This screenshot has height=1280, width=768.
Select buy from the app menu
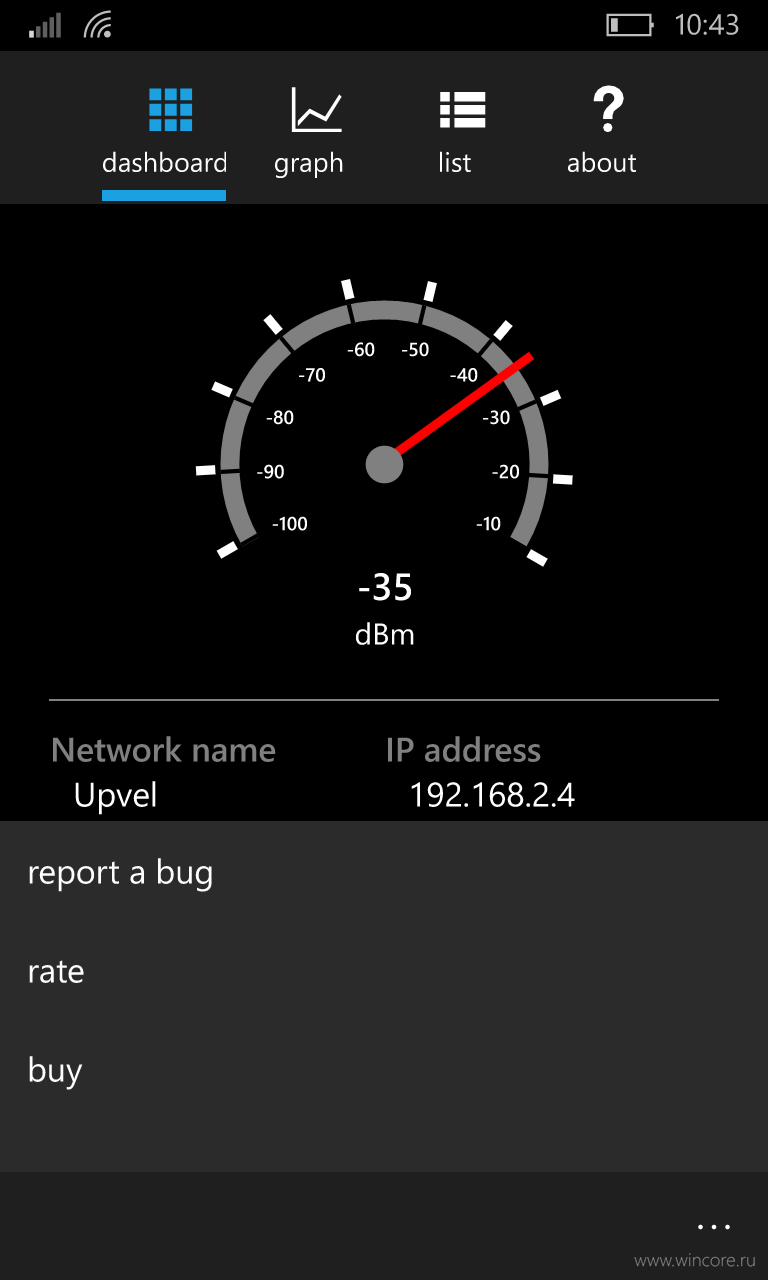[384, 1071]
